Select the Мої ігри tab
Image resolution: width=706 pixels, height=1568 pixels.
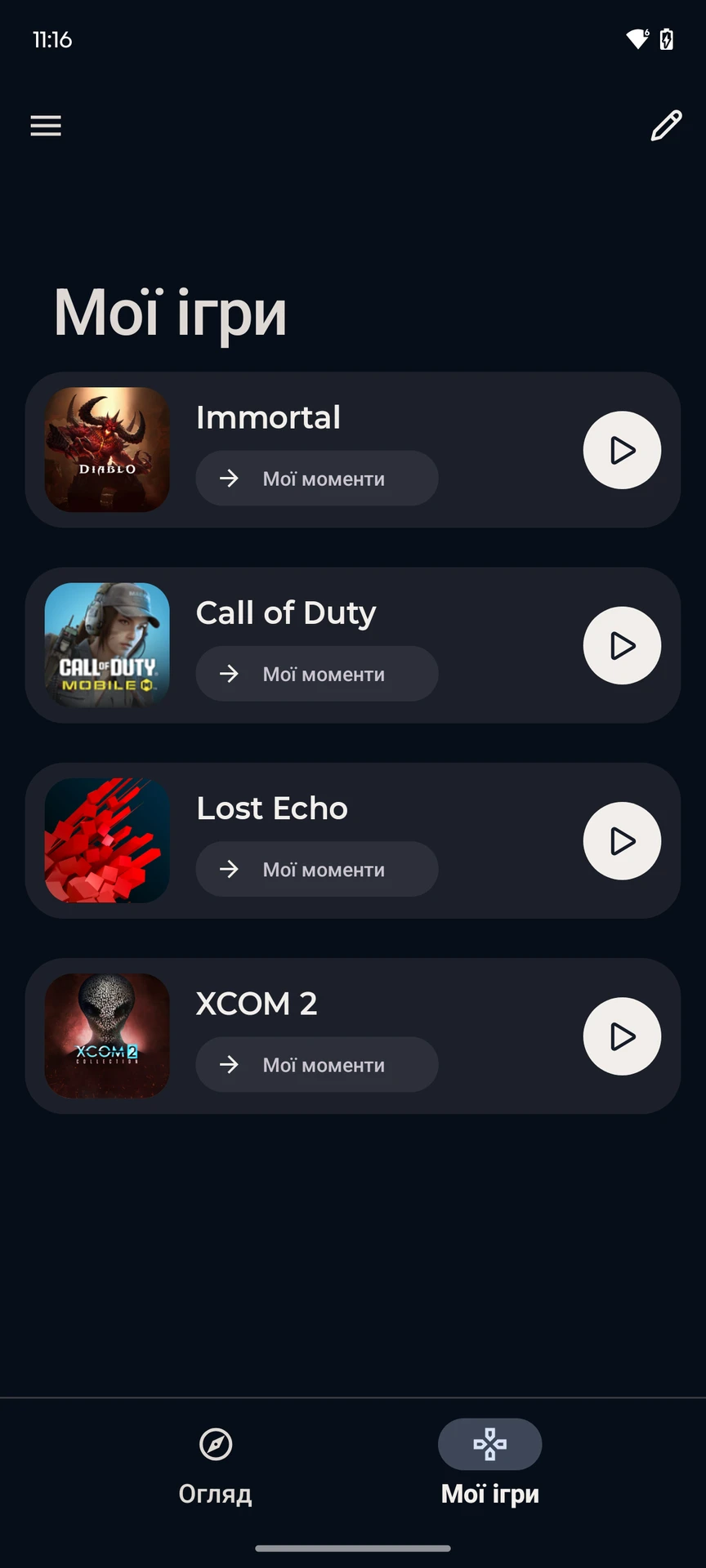click(489, 1463)
